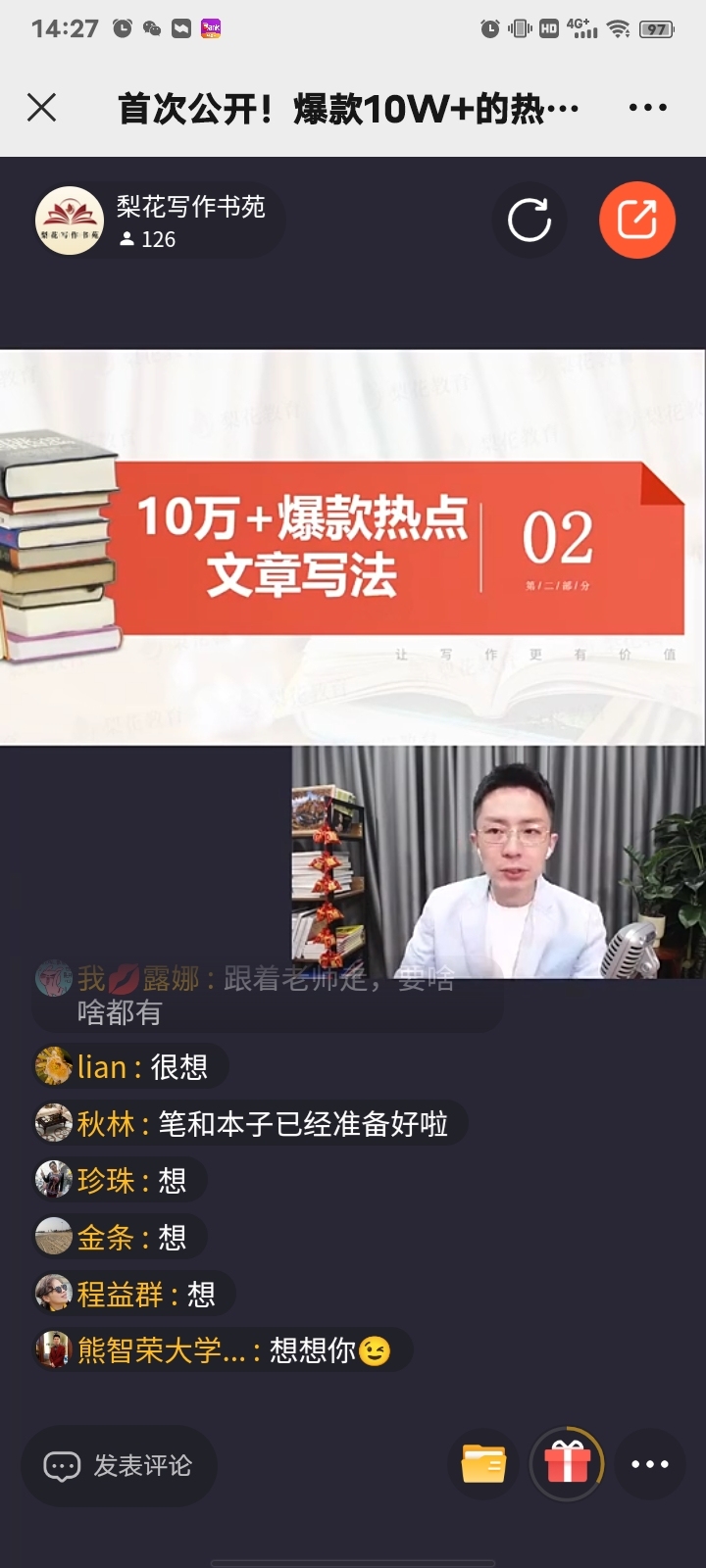Close the live stream page
This screenshot has height=1568, width=706.
[41, 107]
